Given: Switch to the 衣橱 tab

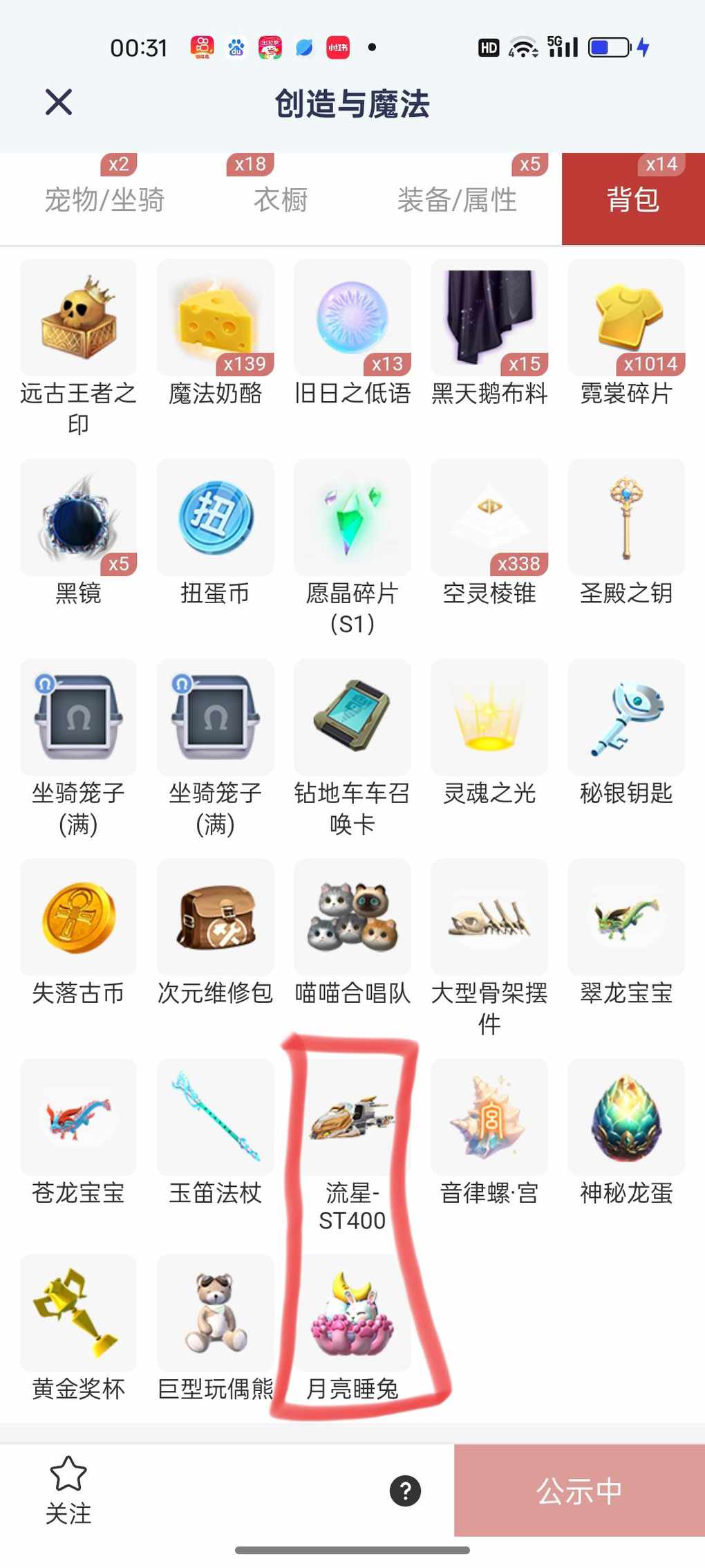Looking at the screenshot, I should click(281, 200).
